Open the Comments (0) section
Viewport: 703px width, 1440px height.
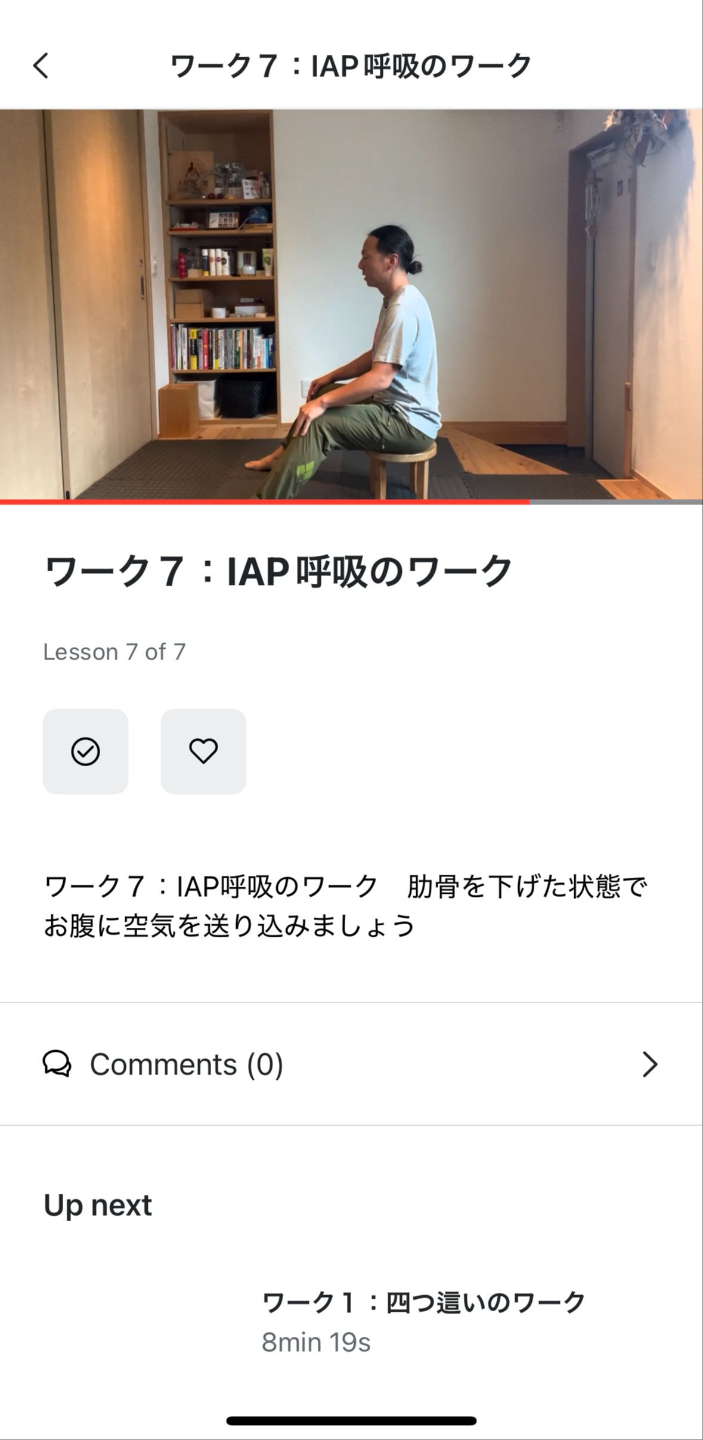tap(351, 1064)
